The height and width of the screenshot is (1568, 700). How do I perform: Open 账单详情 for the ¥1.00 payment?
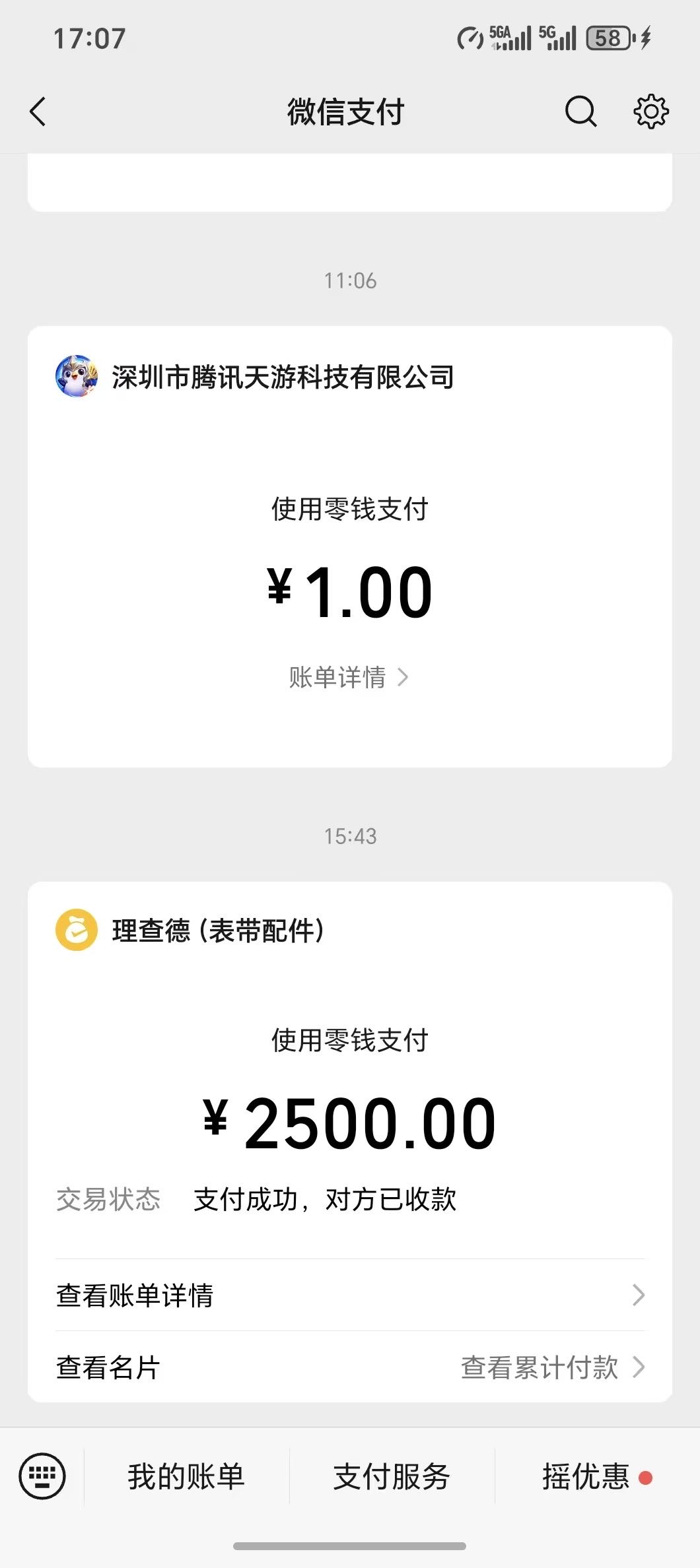(348, 677)
